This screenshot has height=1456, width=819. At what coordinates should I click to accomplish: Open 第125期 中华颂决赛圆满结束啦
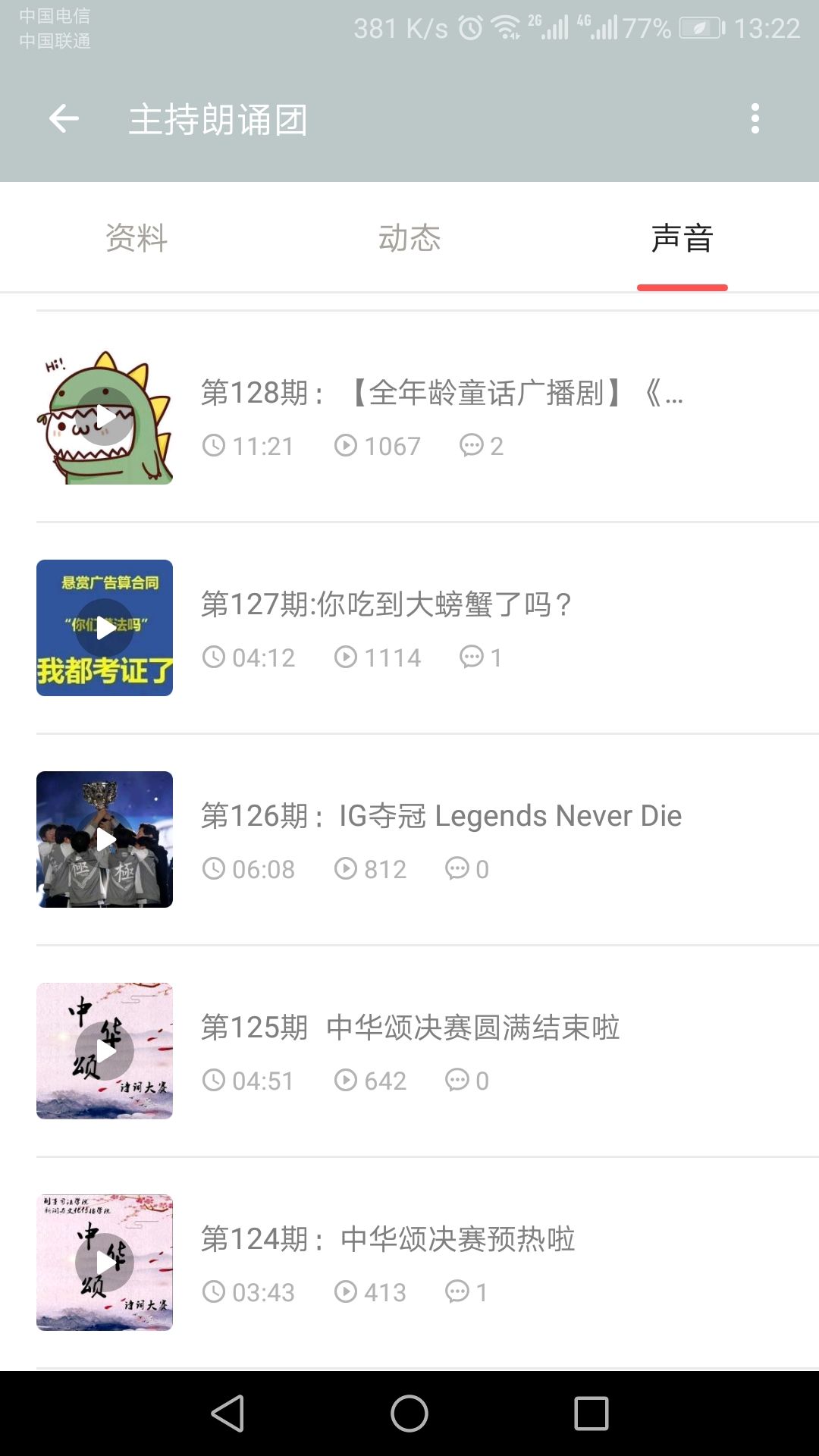point(410,1028)
